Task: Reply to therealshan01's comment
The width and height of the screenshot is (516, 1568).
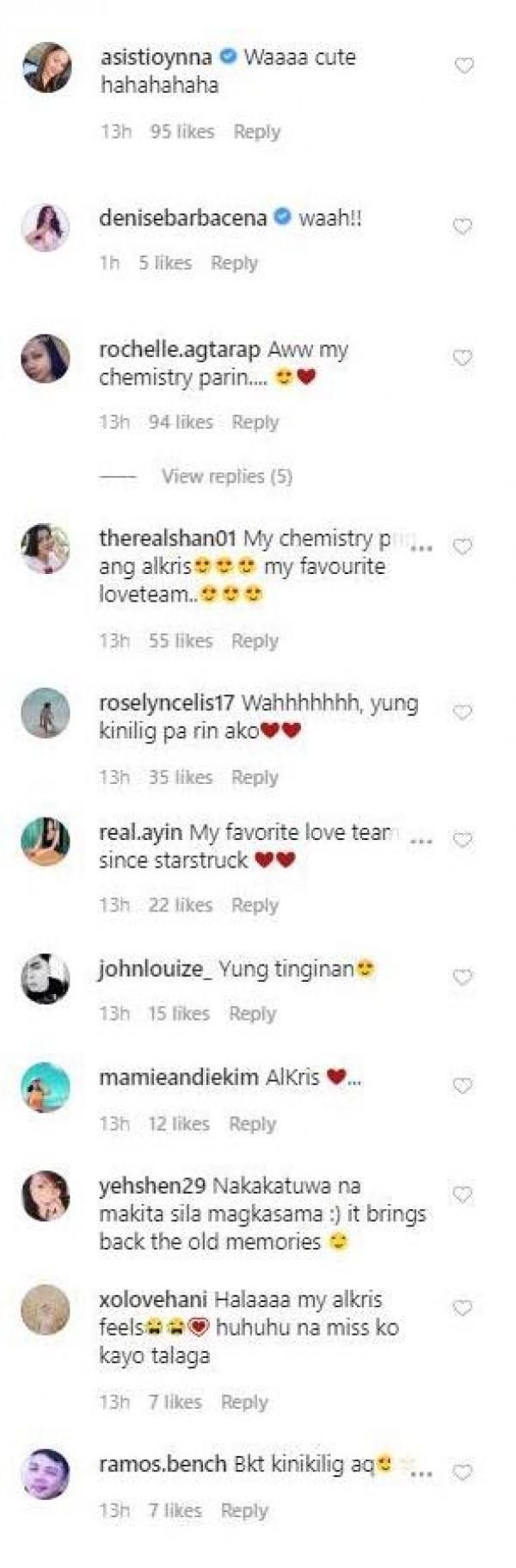Action: click(255, 641)
